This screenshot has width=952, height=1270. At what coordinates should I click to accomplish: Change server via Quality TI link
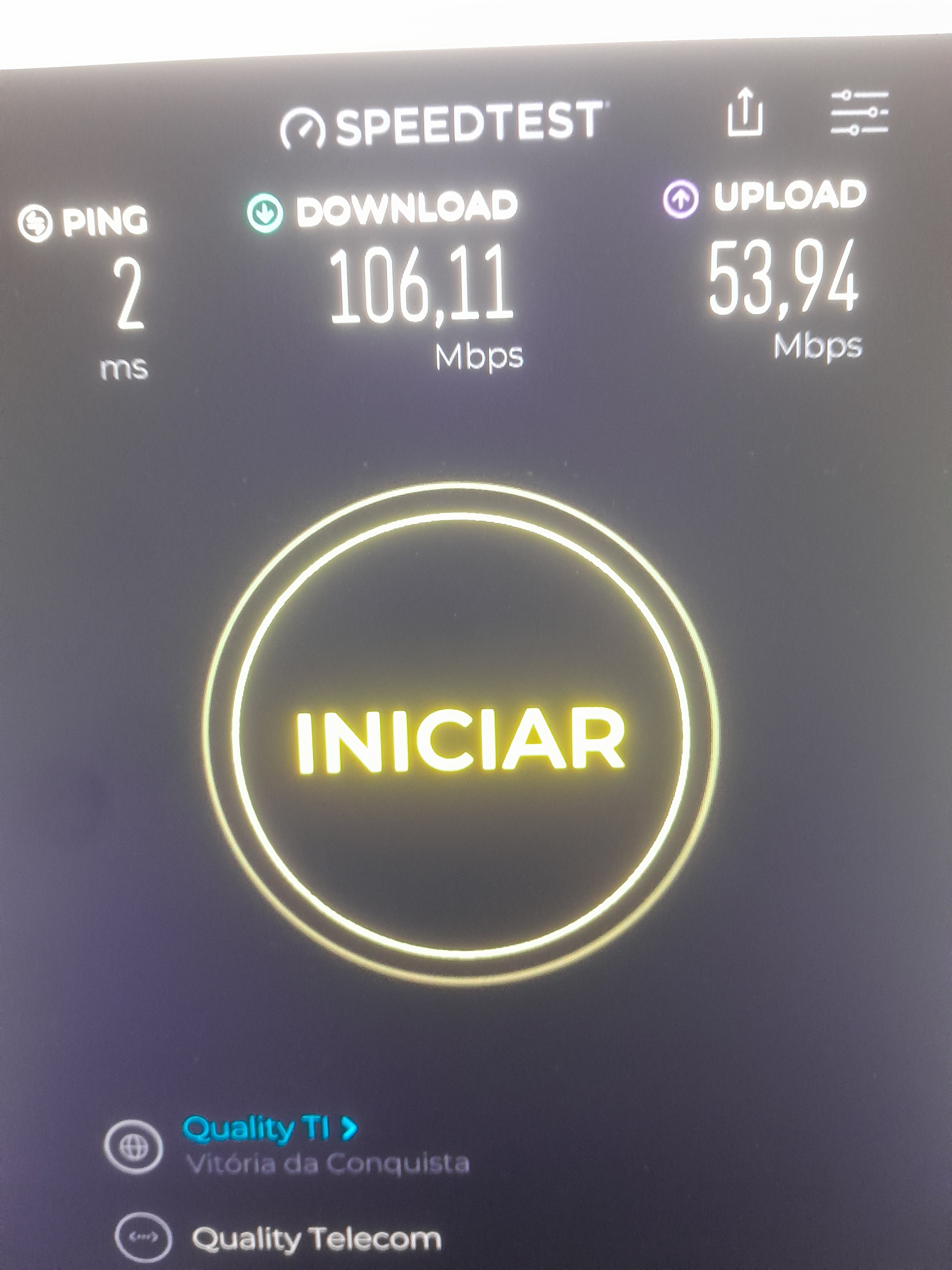point(268,1128)
